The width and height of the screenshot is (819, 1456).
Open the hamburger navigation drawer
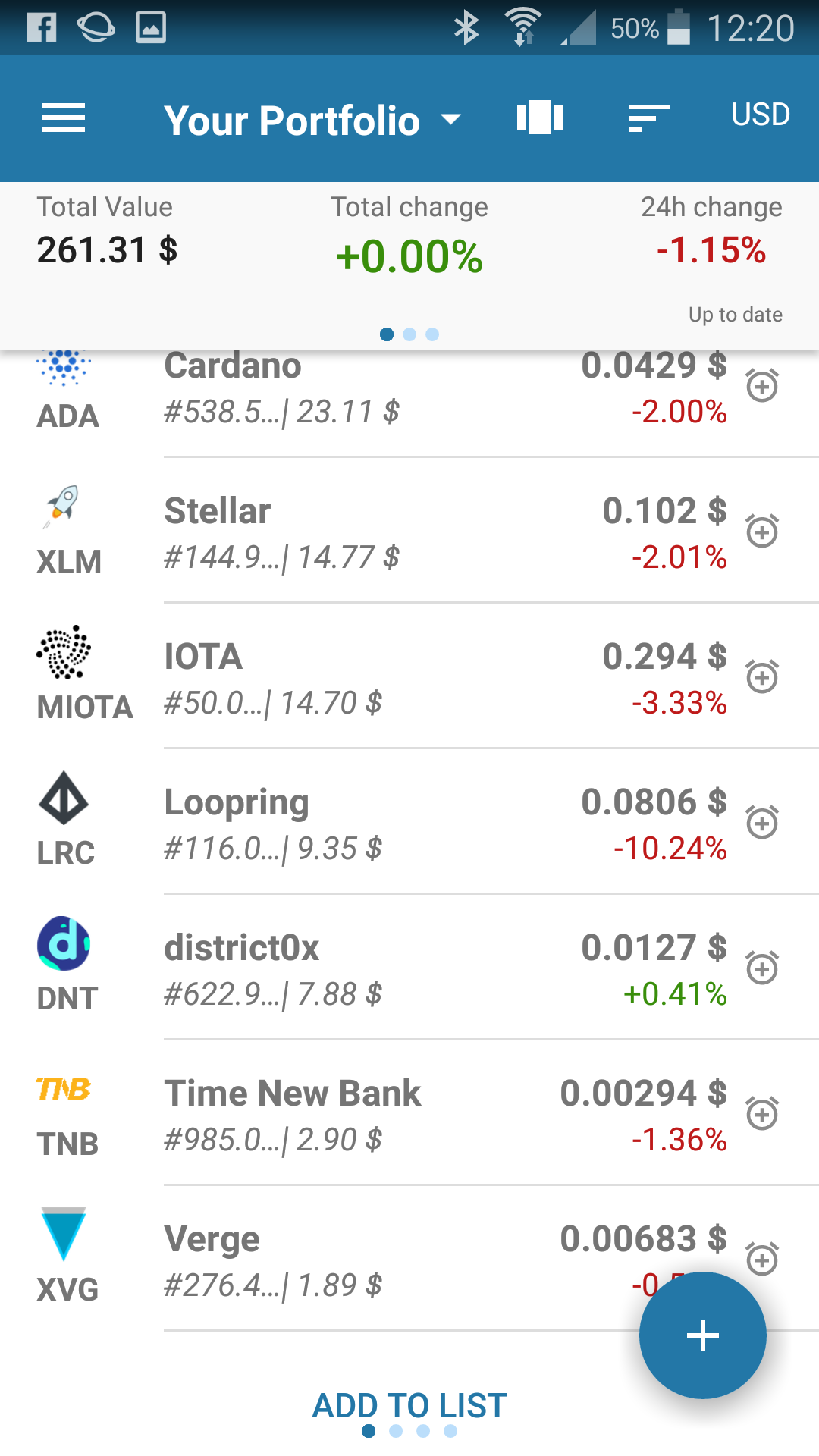pyautogui.click(x=64, y=118)
